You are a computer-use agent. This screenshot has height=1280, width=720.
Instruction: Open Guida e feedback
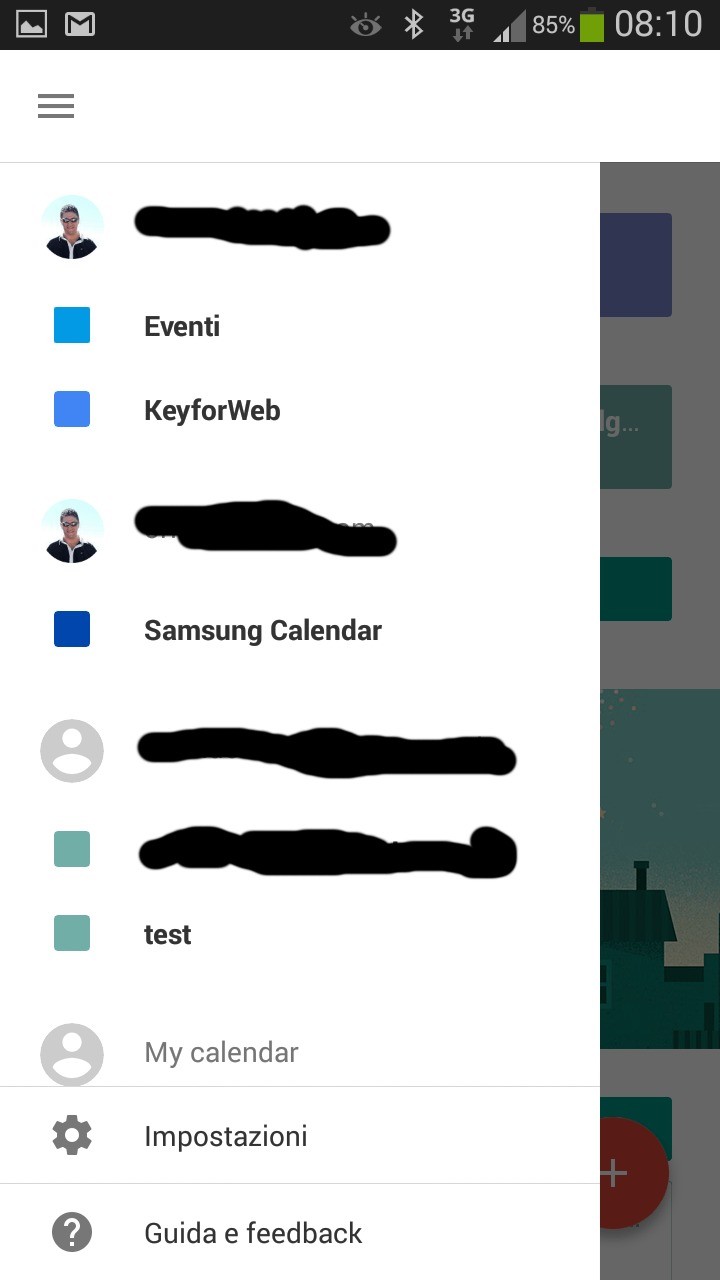[252, 1233]
